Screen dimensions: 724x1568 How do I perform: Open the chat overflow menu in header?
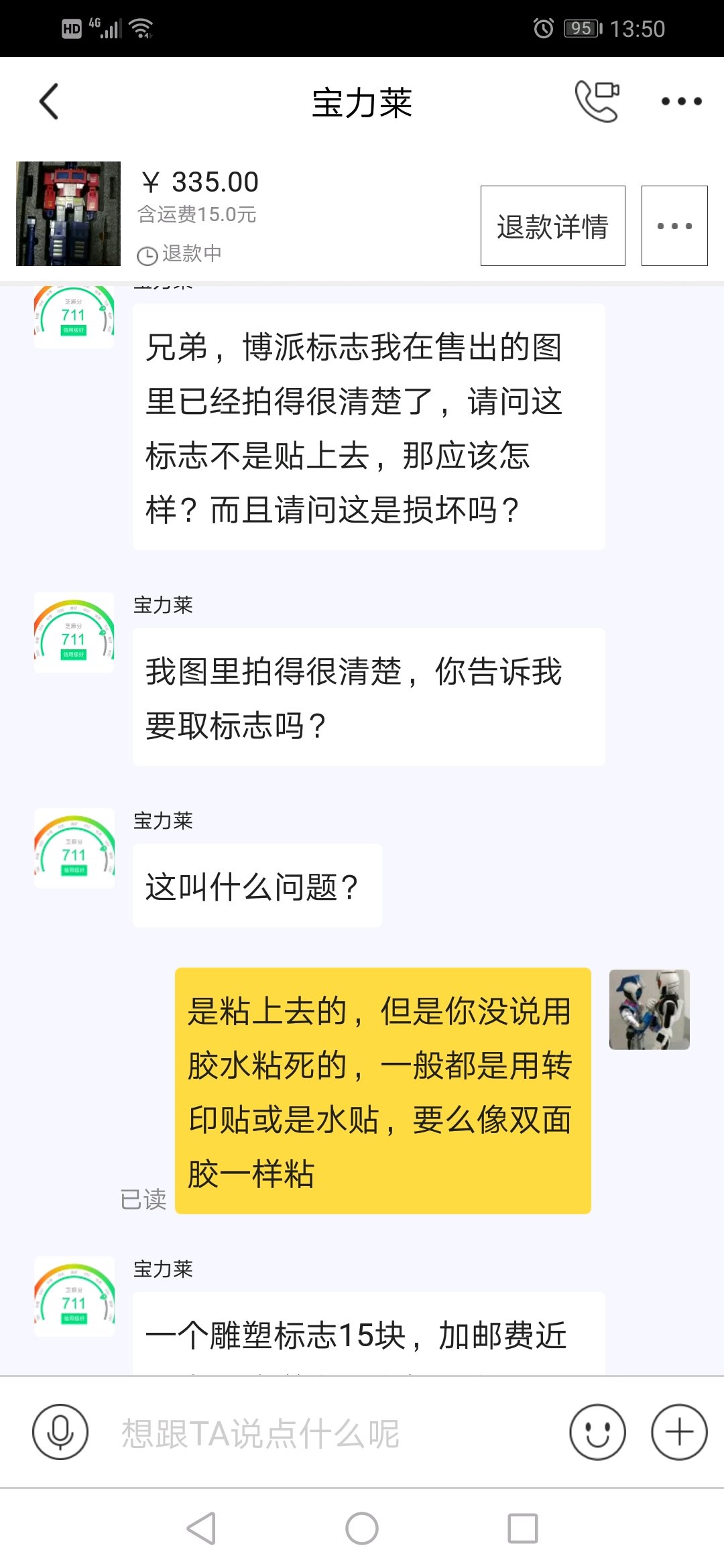[x=681, y=102]
